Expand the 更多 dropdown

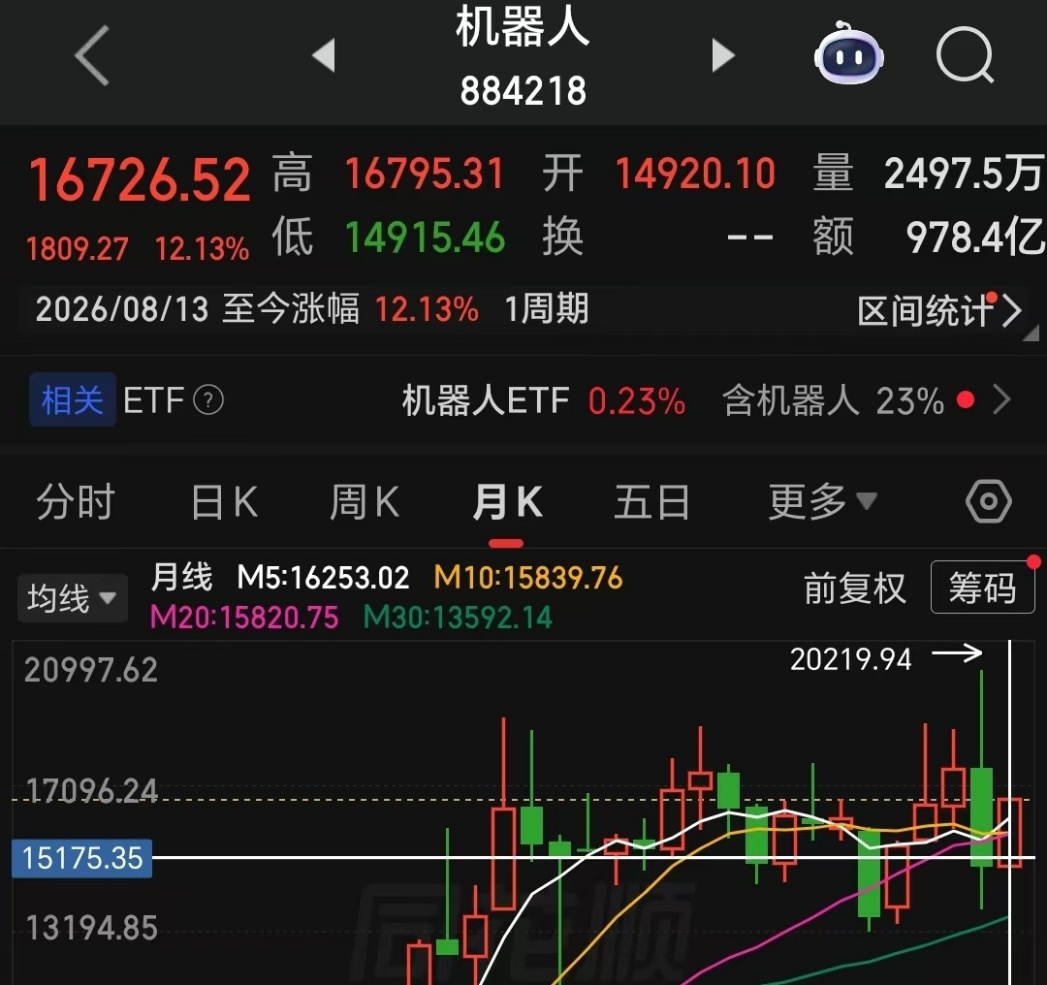pos(823,502)
